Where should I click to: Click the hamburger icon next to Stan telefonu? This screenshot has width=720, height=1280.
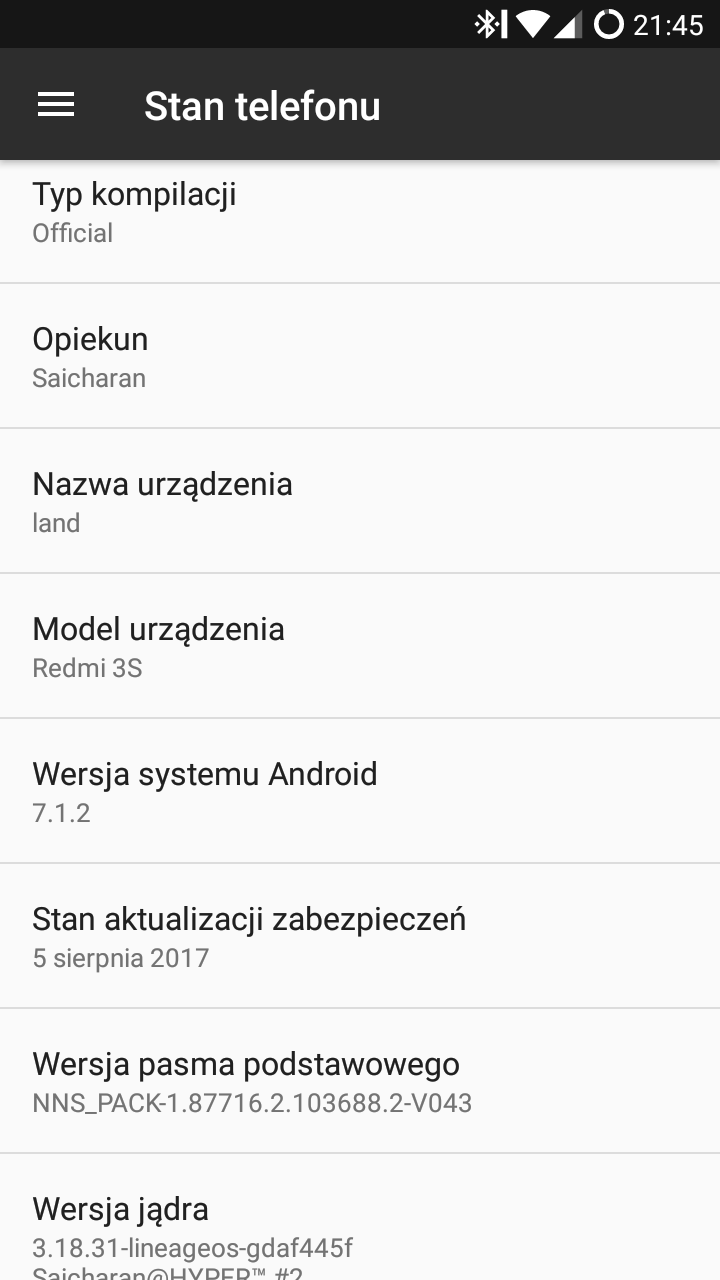[55, 104]
